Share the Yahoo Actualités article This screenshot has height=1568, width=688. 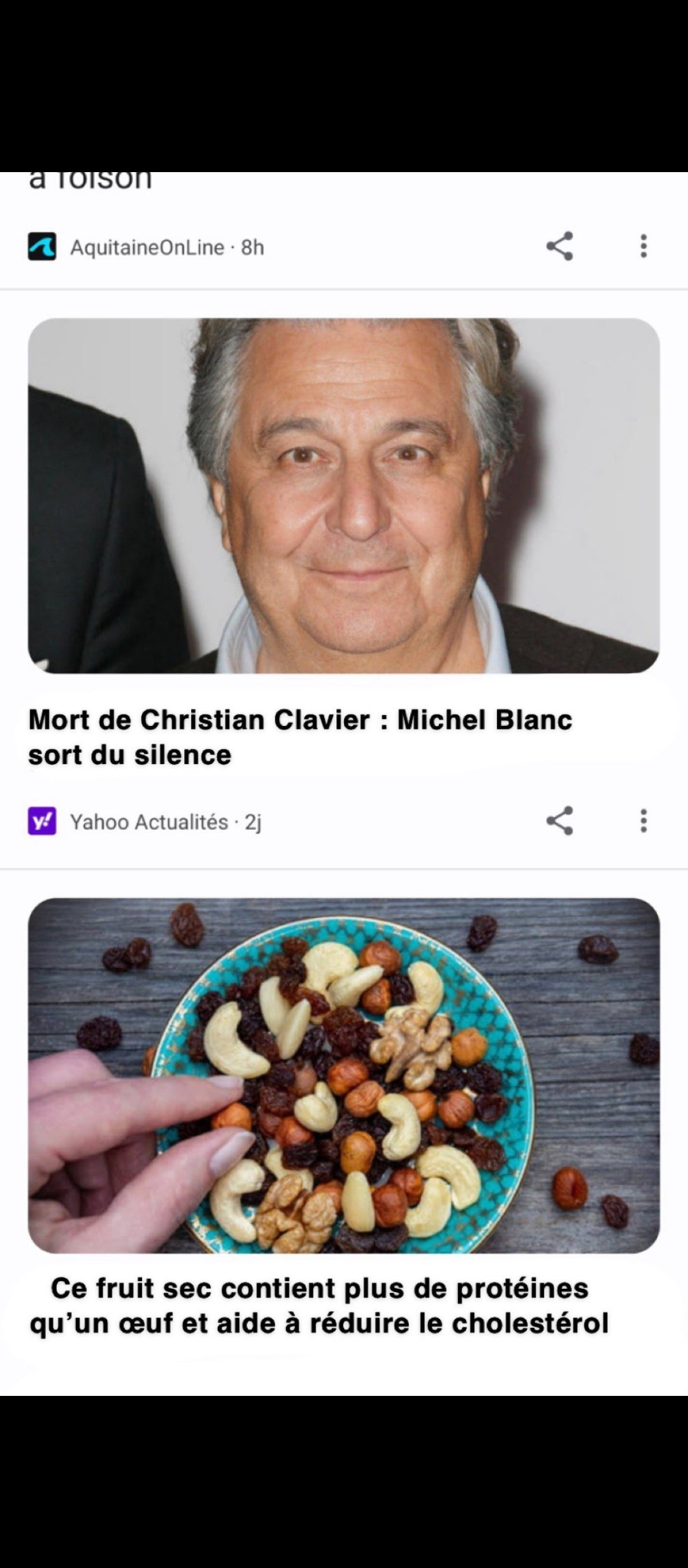point(559,821)
